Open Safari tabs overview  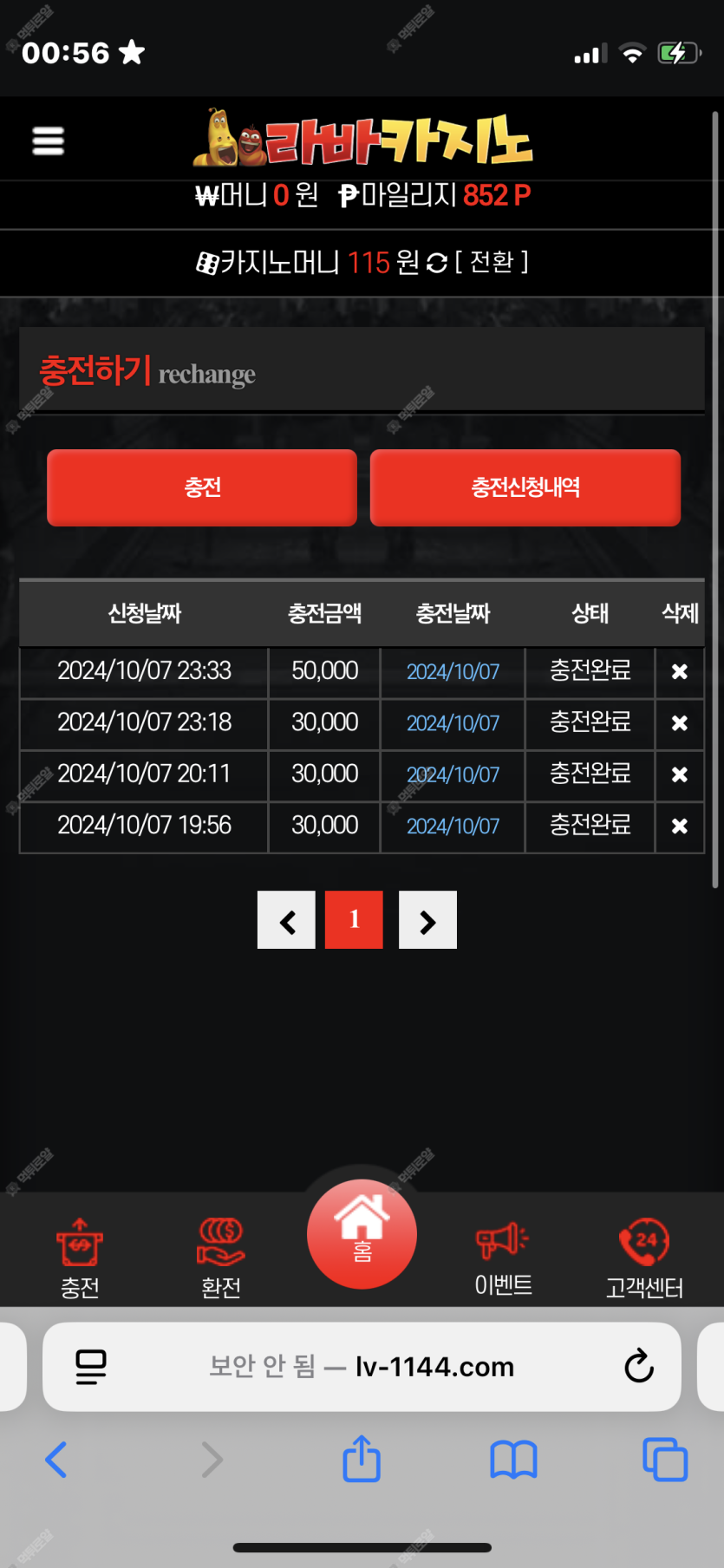665,1459
